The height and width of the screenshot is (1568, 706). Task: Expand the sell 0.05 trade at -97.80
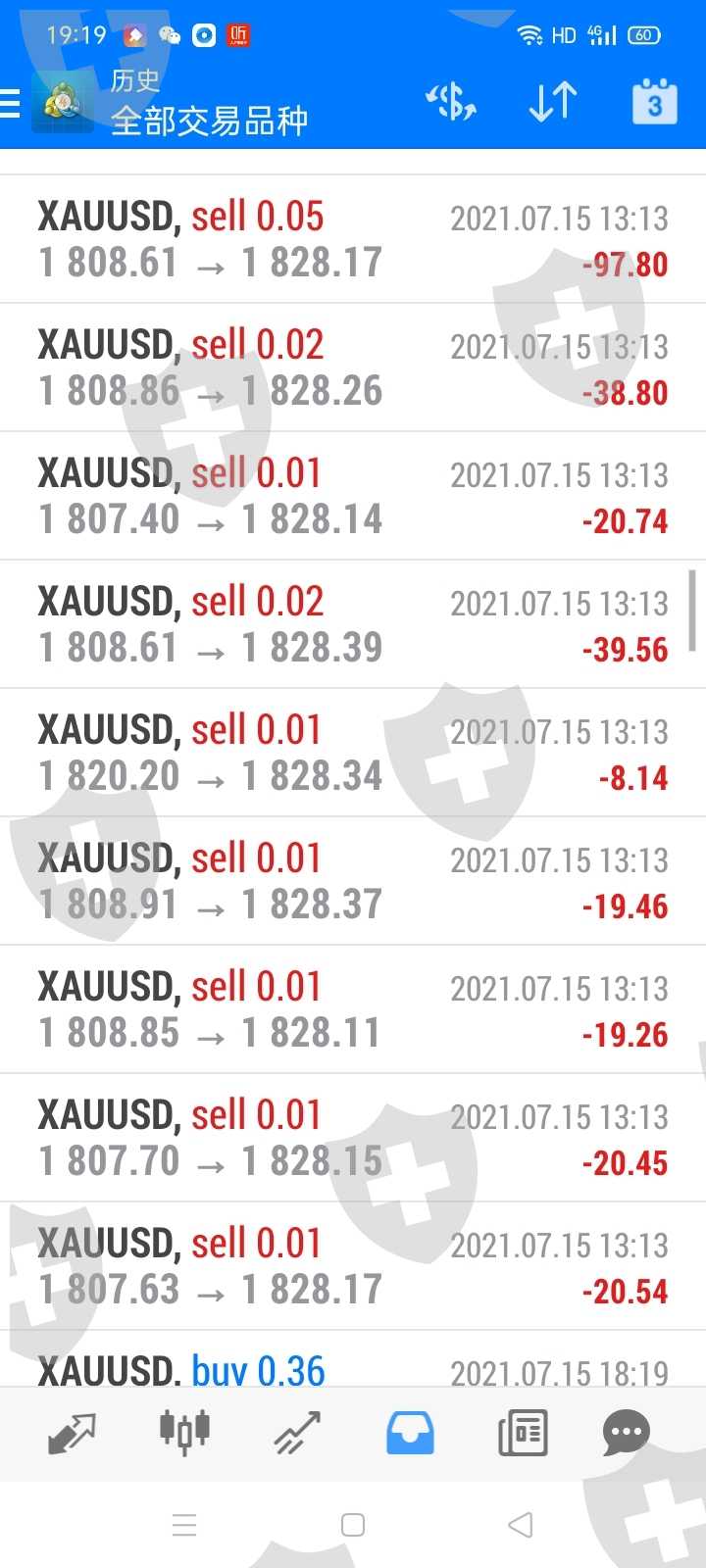353,240
